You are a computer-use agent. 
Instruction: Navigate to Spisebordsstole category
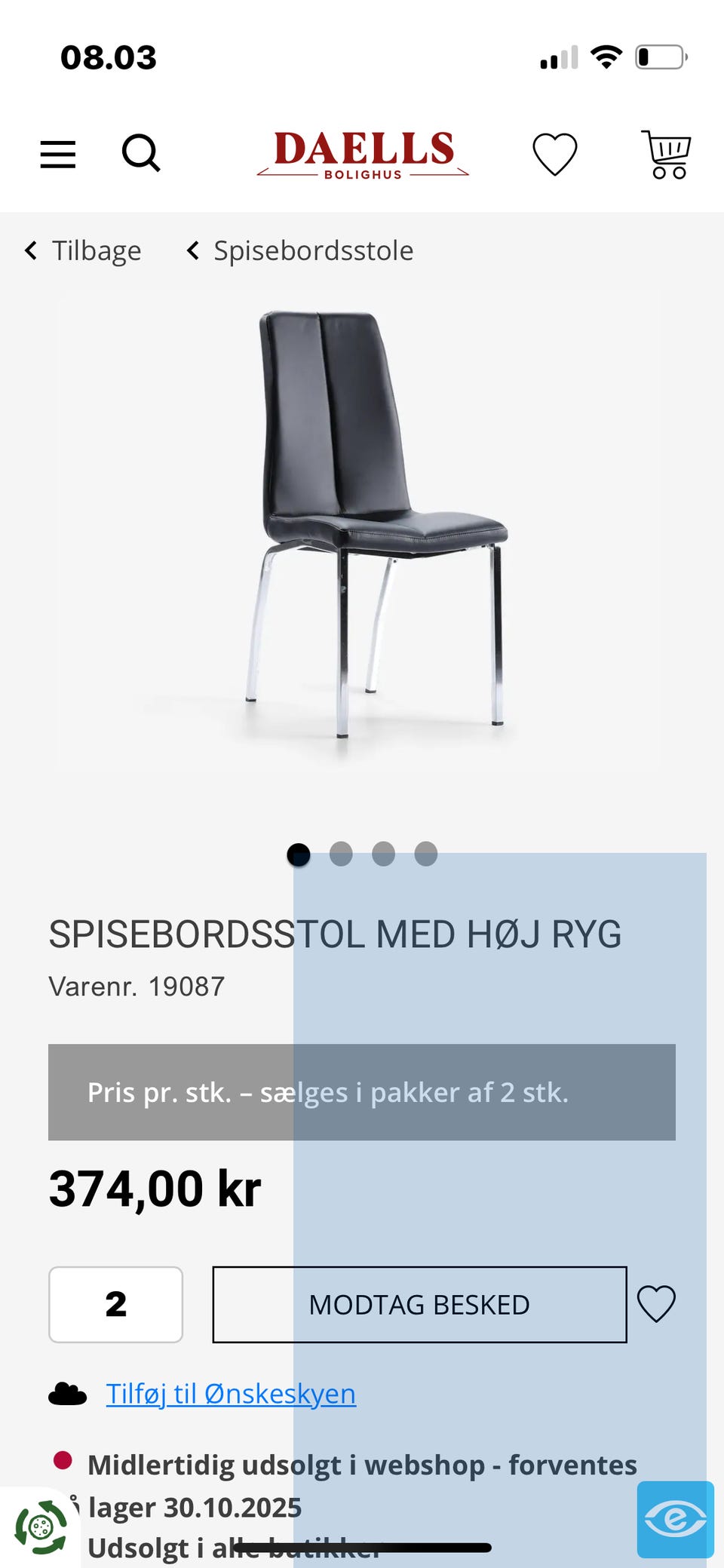312,250
